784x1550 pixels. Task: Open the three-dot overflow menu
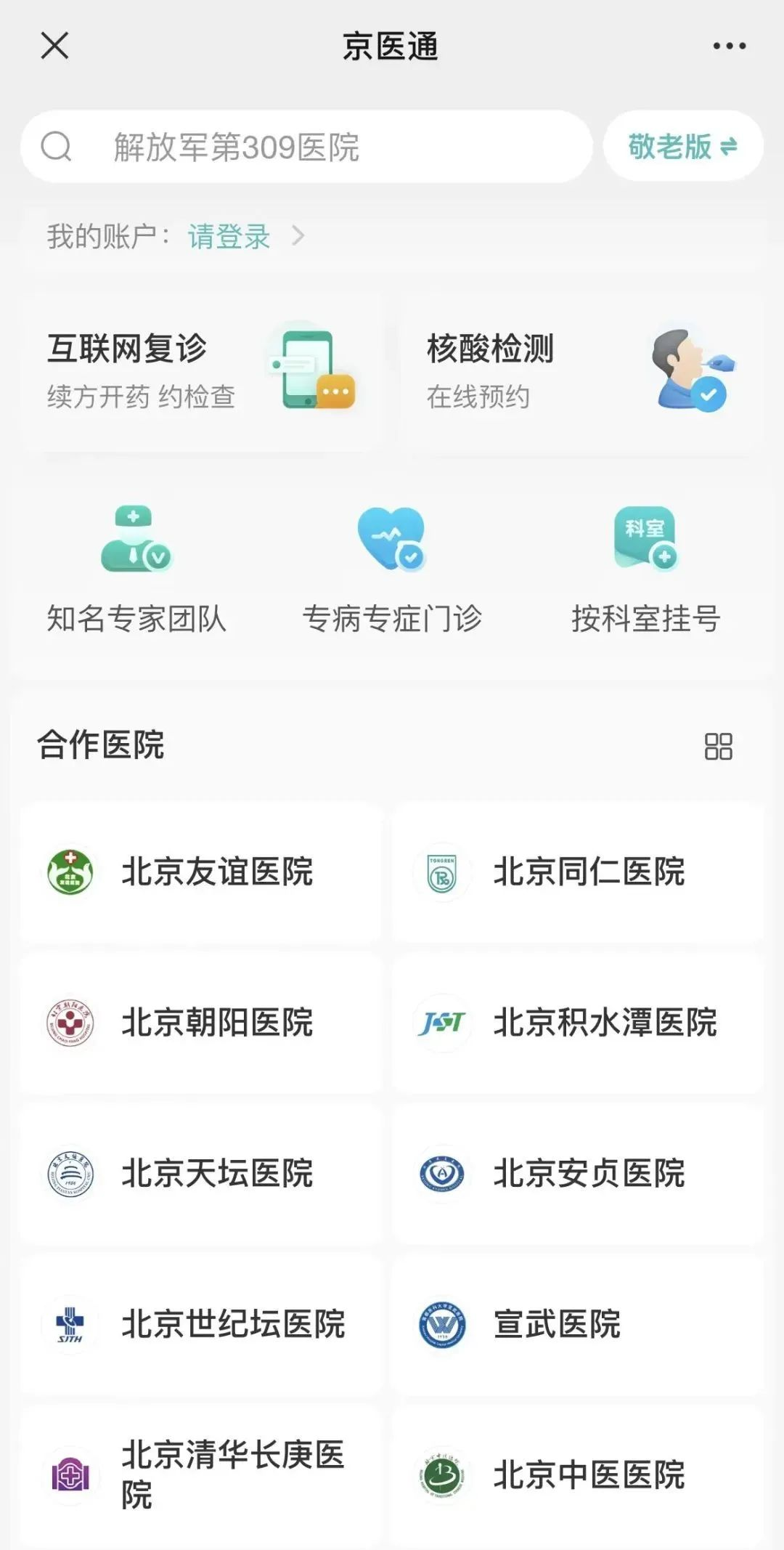pos(729,46)
